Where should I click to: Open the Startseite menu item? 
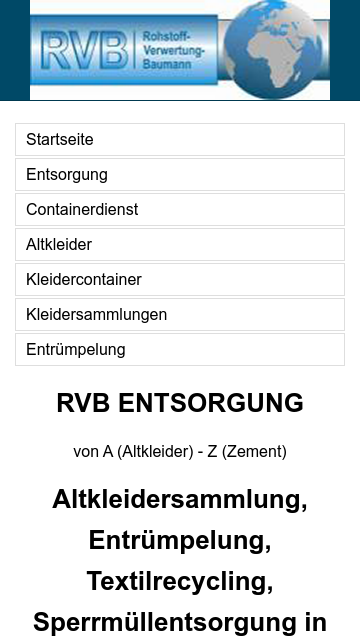click(x=180, y=140)
